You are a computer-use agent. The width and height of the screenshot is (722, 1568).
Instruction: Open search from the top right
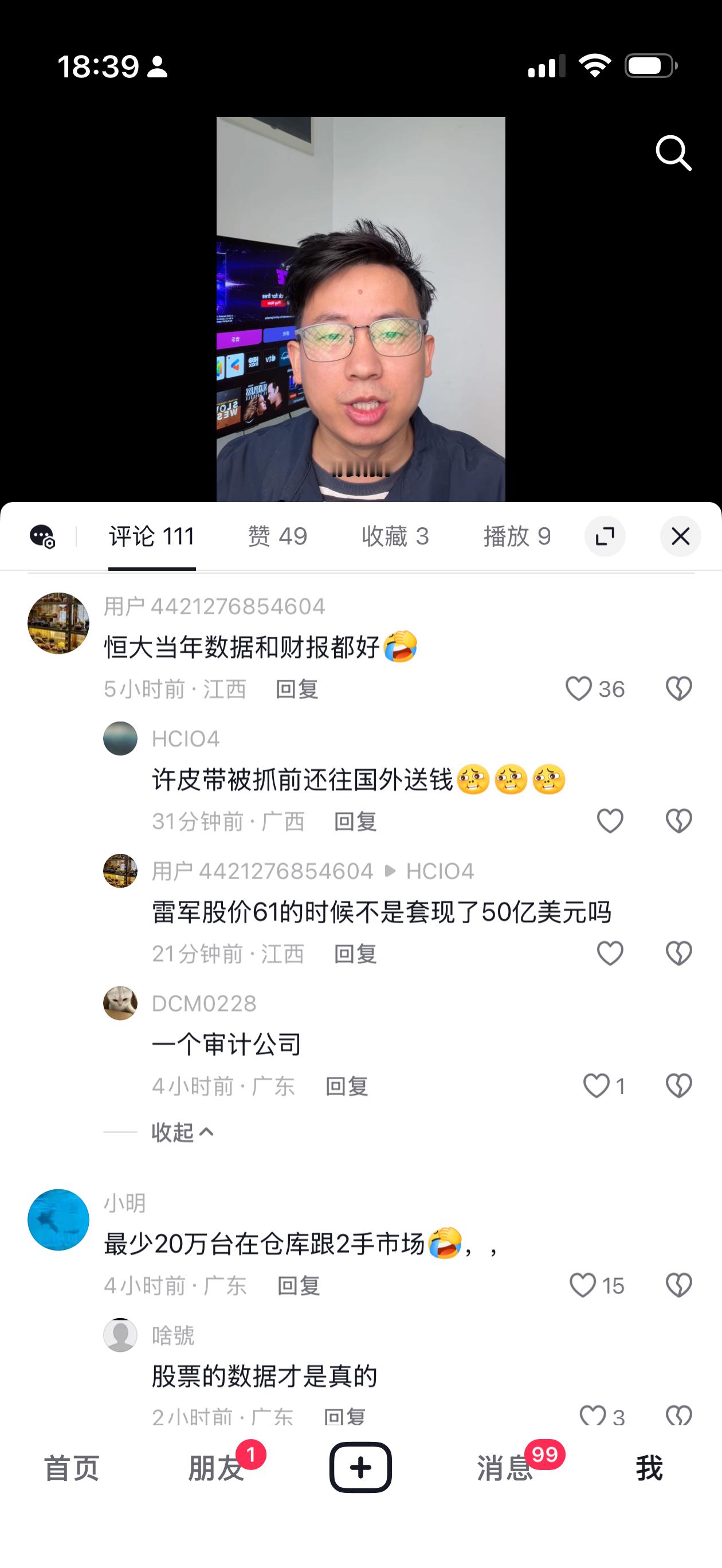pos(673,154)
